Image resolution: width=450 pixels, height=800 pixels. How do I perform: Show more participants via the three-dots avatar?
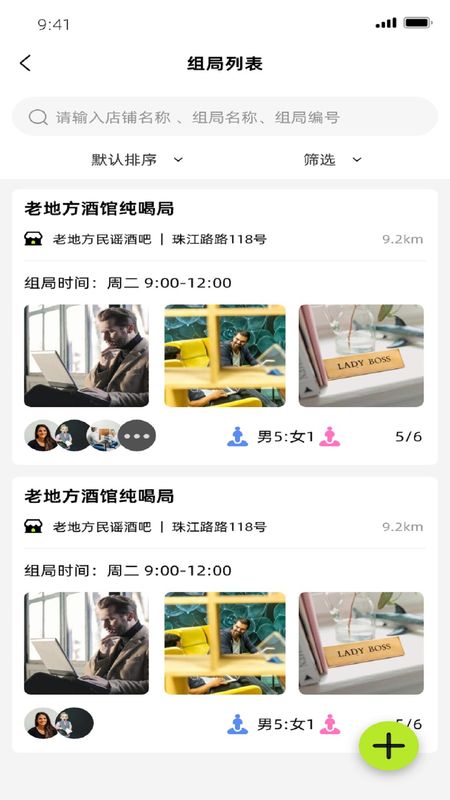click(137, 436)
